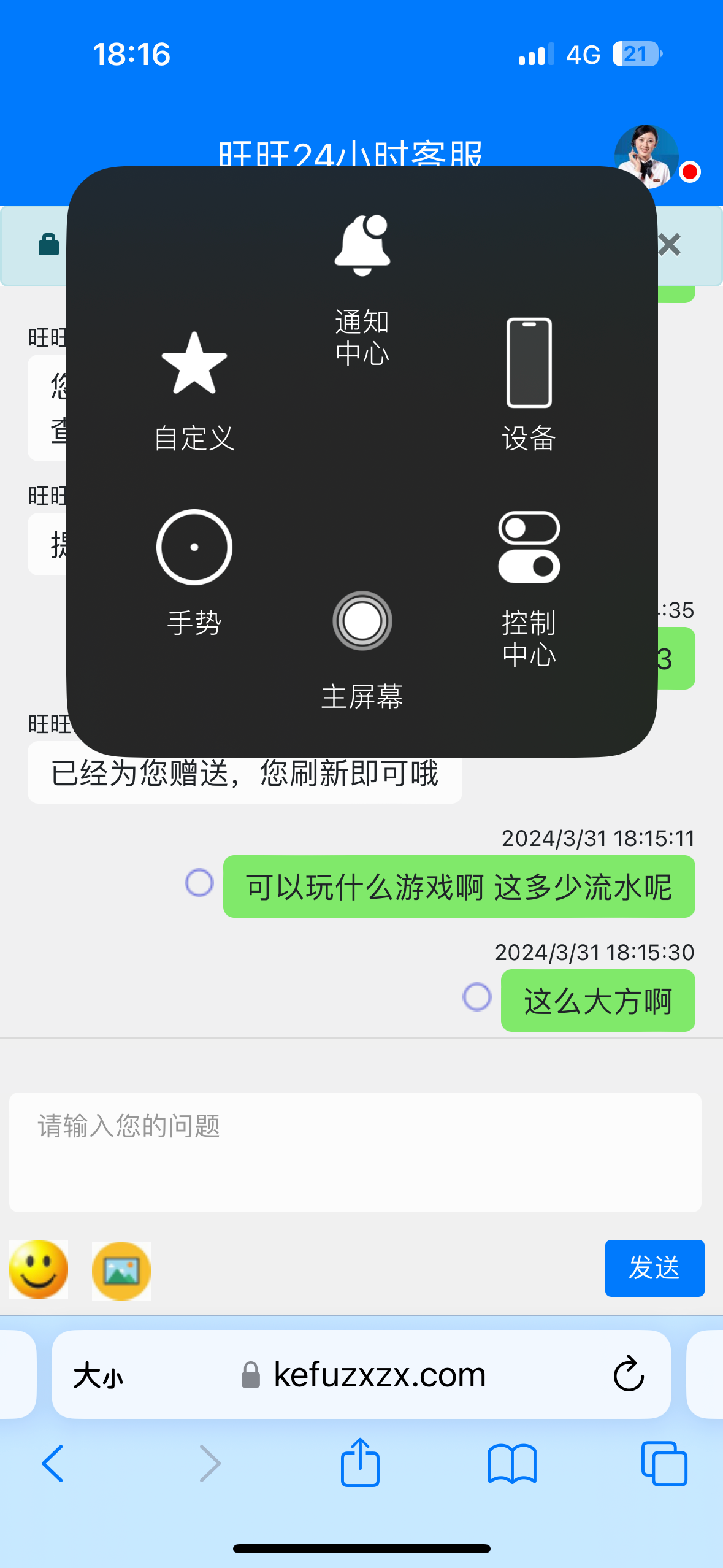Image resolution: width=723 pixels, height=1568 pixels.
Task: Open 控制中心 control center
Action: point(529,586)
